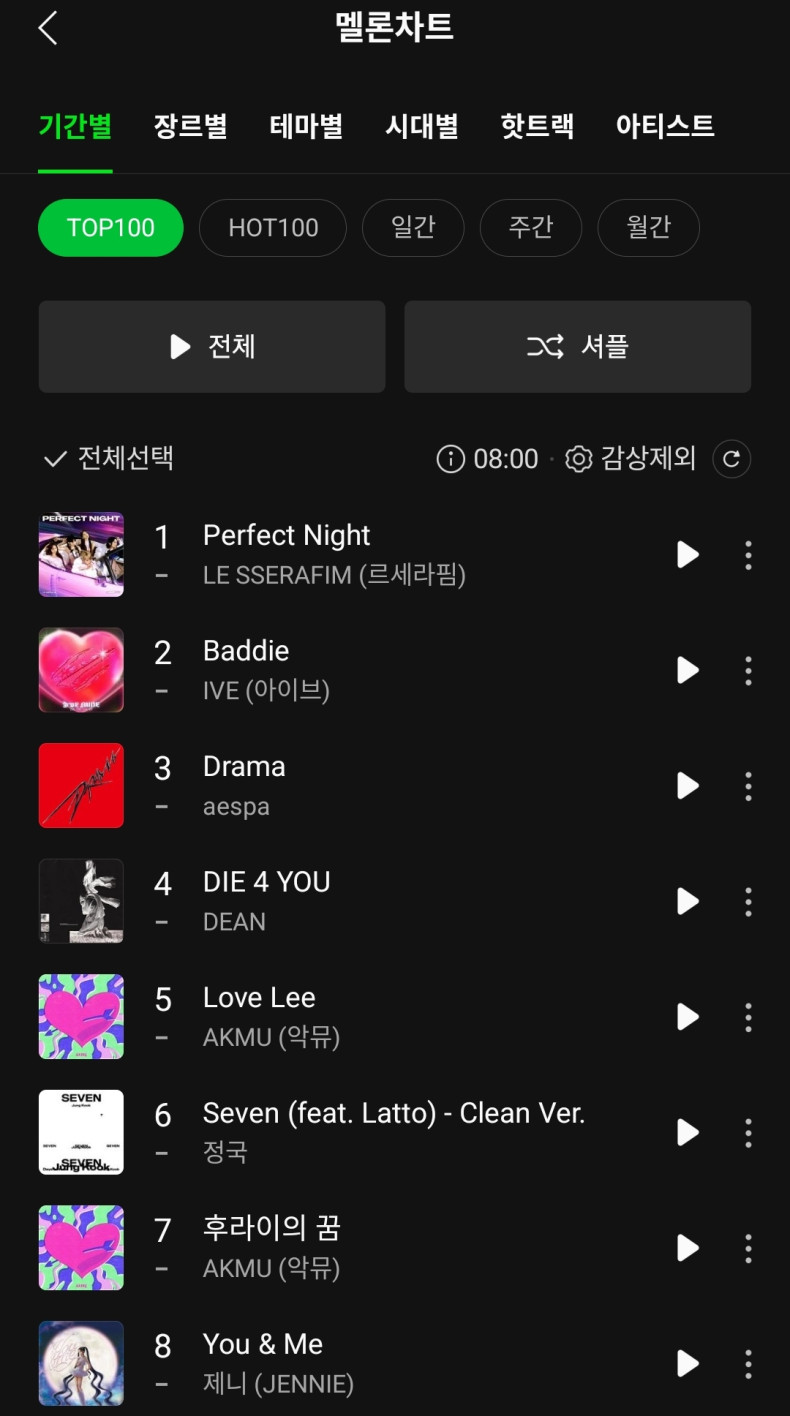790x1416 pixels.
Task: Switch to the 장르별 tab
Action: click(x=190, y=127)
